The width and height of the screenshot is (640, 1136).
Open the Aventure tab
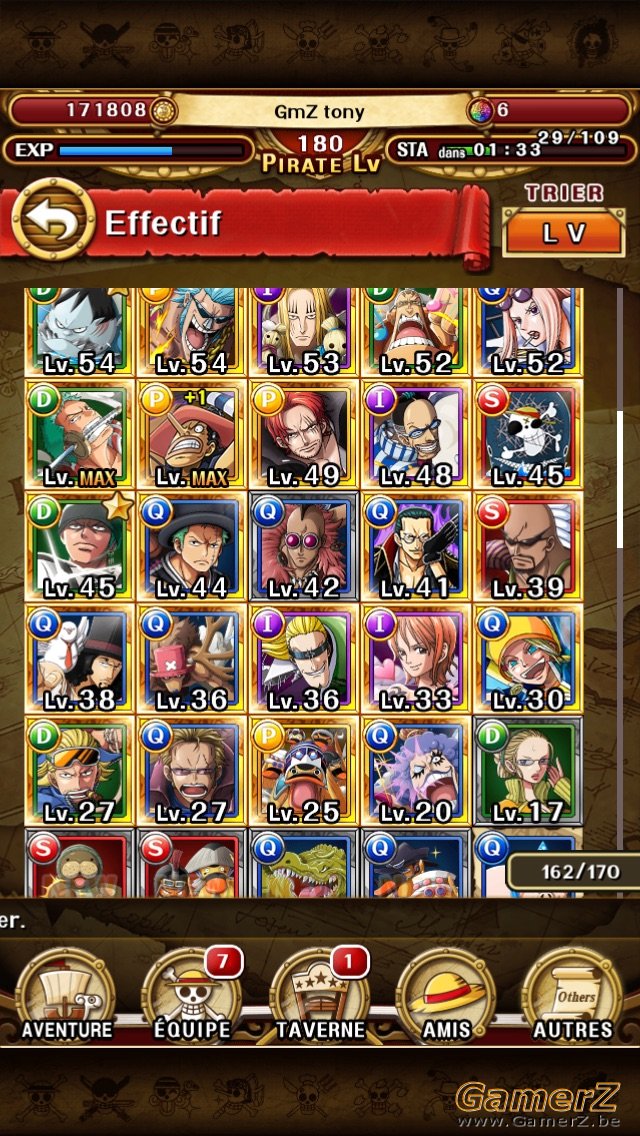(x=66, y=995)
